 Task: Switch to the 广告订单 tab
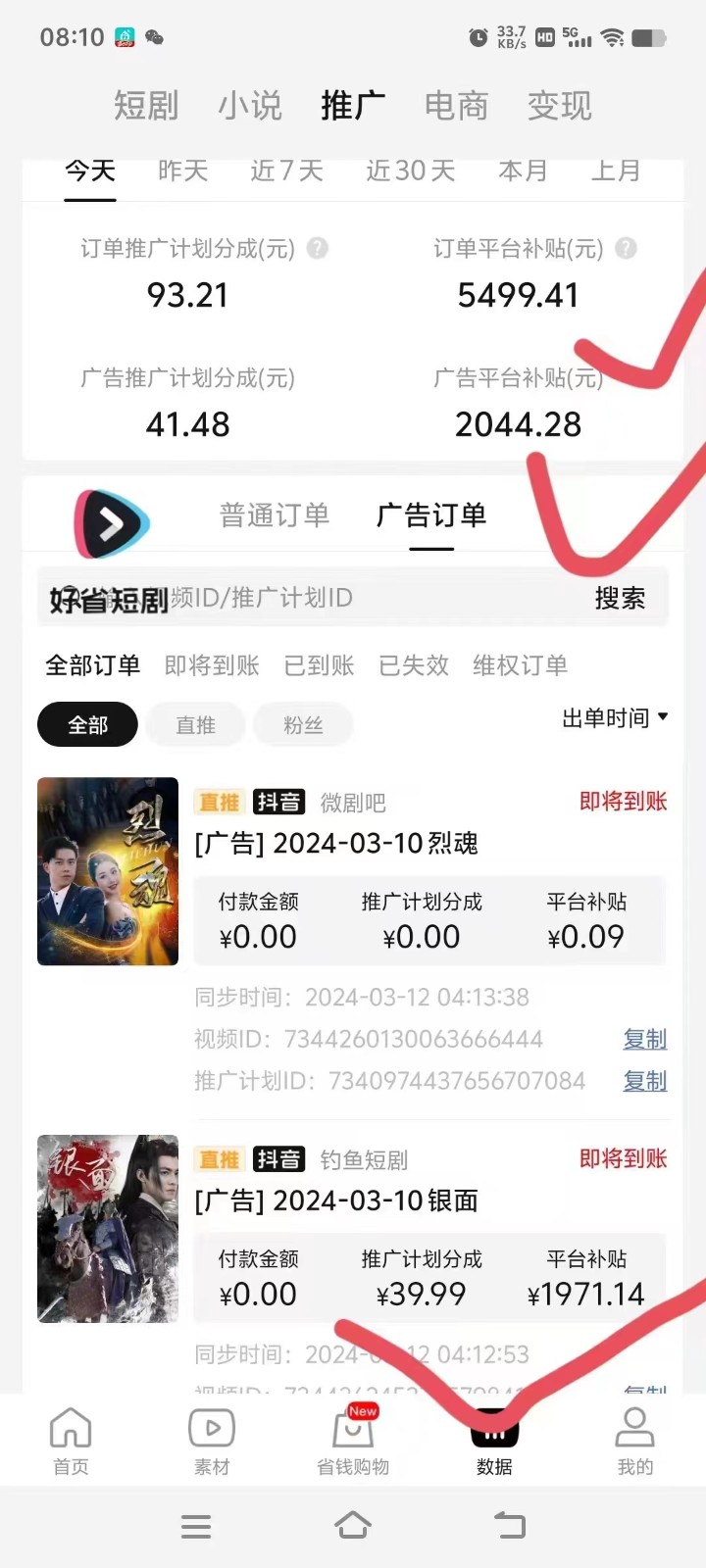click(430, 514)
